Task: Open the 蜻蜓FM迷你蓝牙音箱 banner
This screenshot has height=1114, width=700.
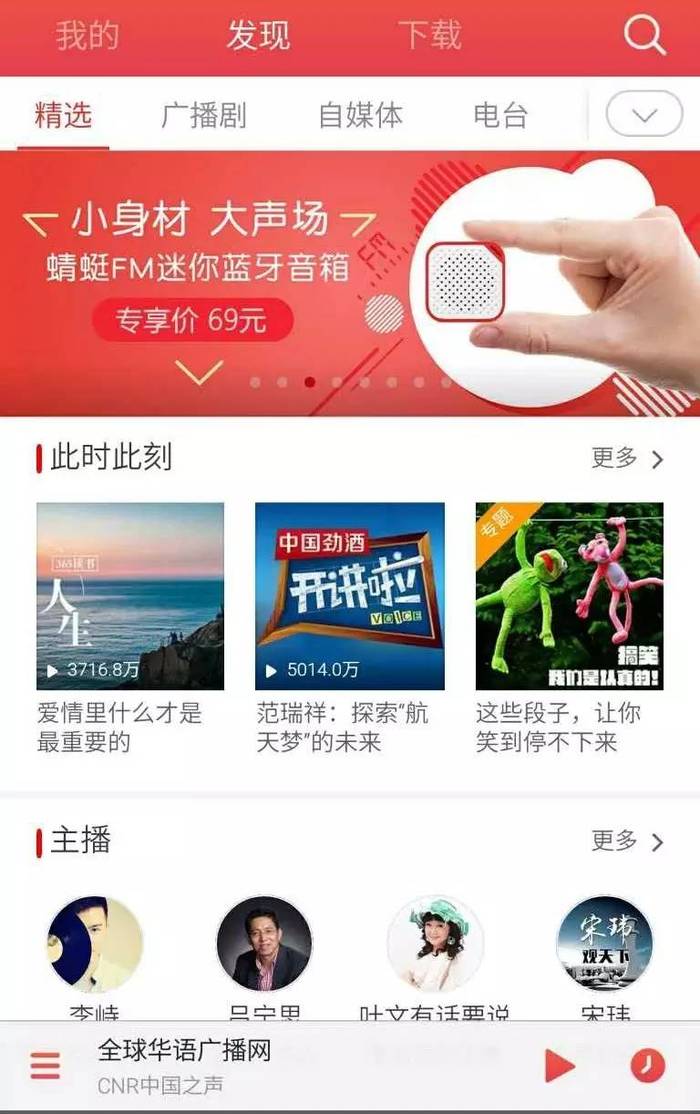Action: 350,282
